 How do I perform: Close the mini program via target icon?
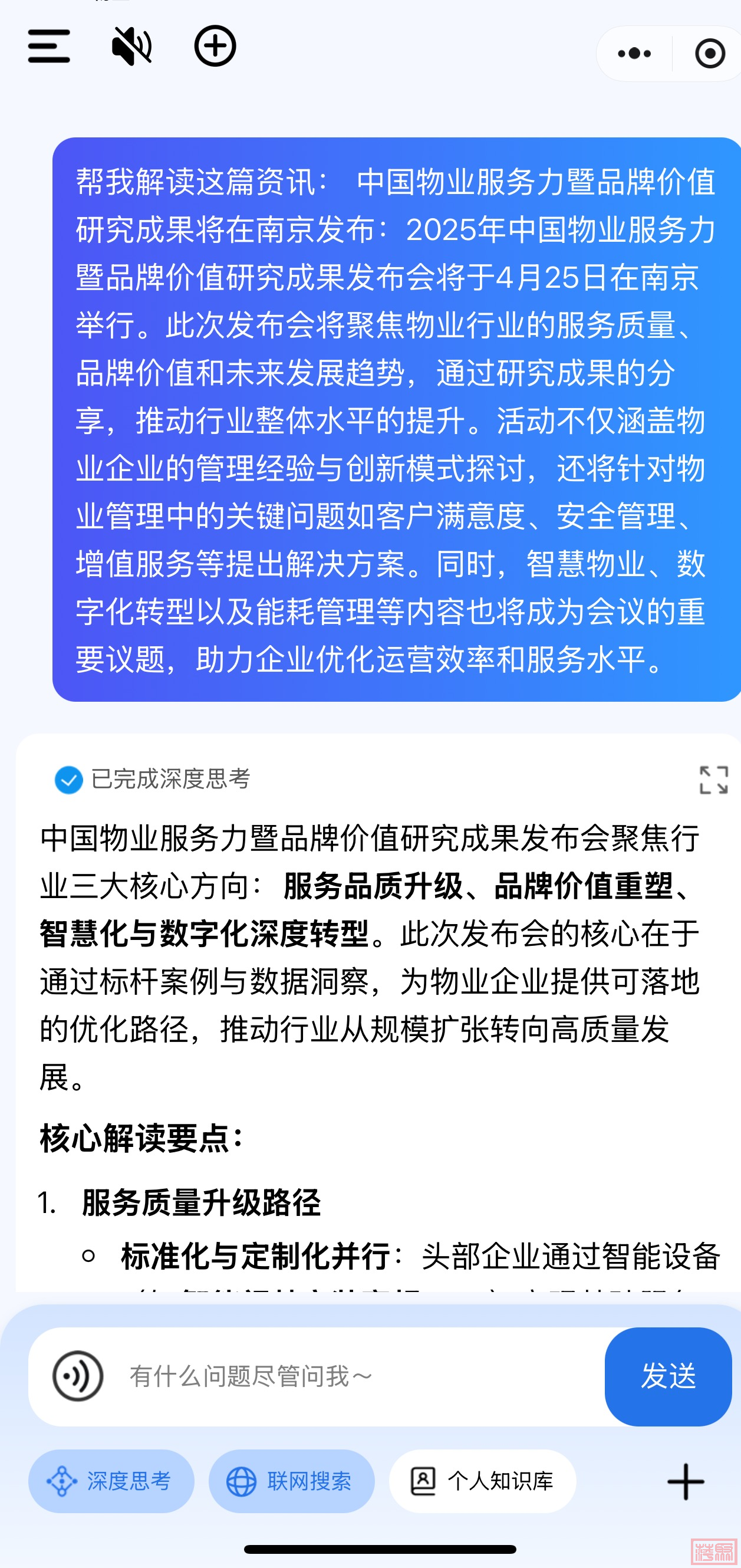click(709, 54)
